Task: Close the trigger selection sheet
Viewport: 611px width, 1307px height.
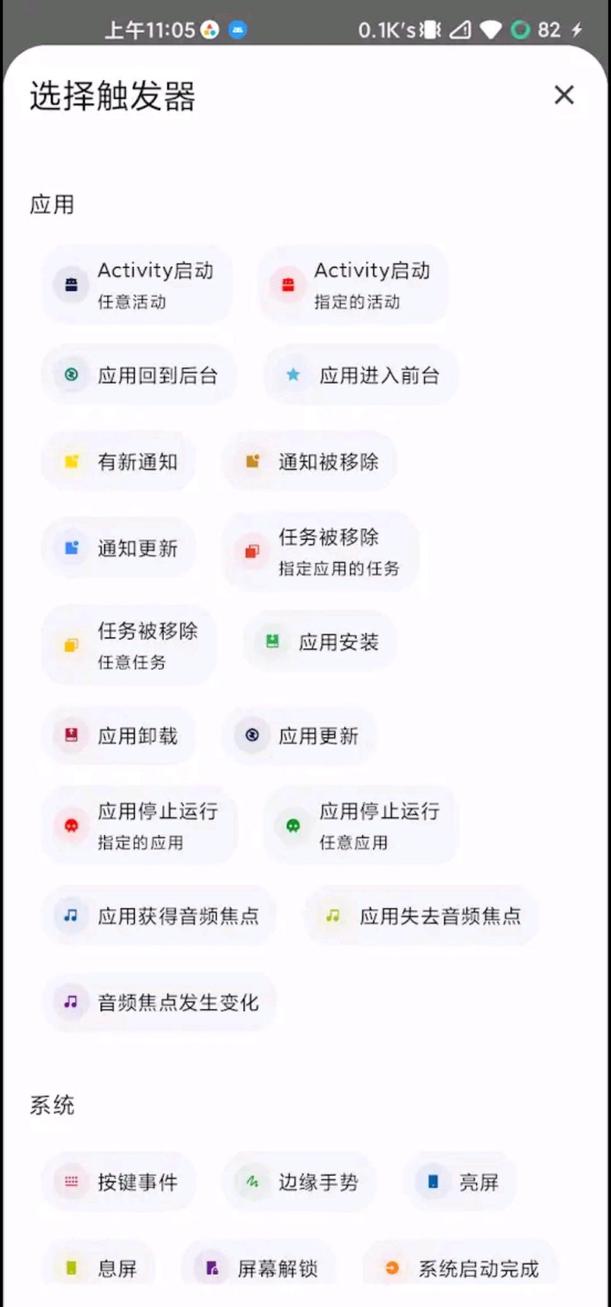Action: pos(564,95)
